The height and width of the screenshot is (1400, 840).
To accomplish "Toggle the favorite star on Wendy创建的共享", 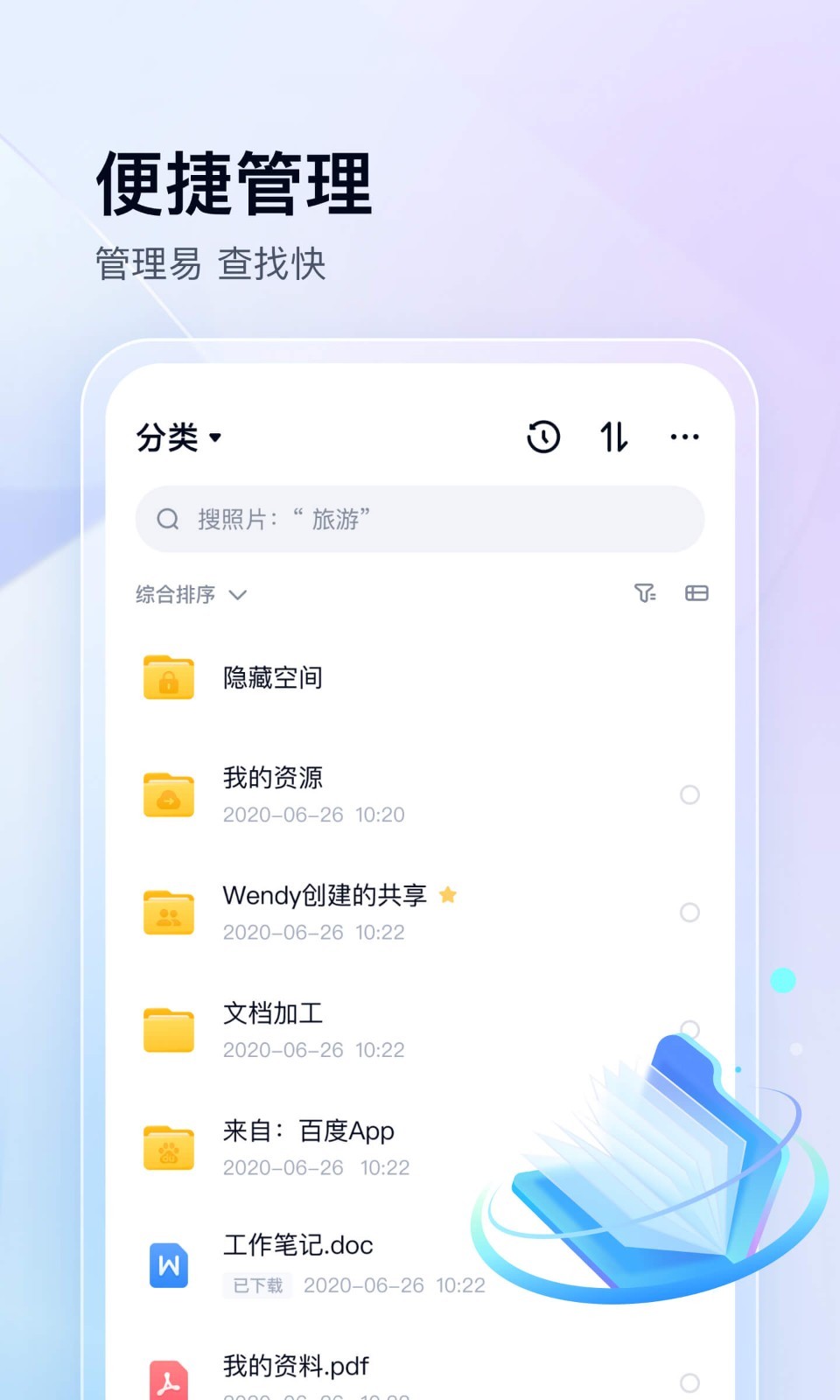I will (x=448, y=895).
